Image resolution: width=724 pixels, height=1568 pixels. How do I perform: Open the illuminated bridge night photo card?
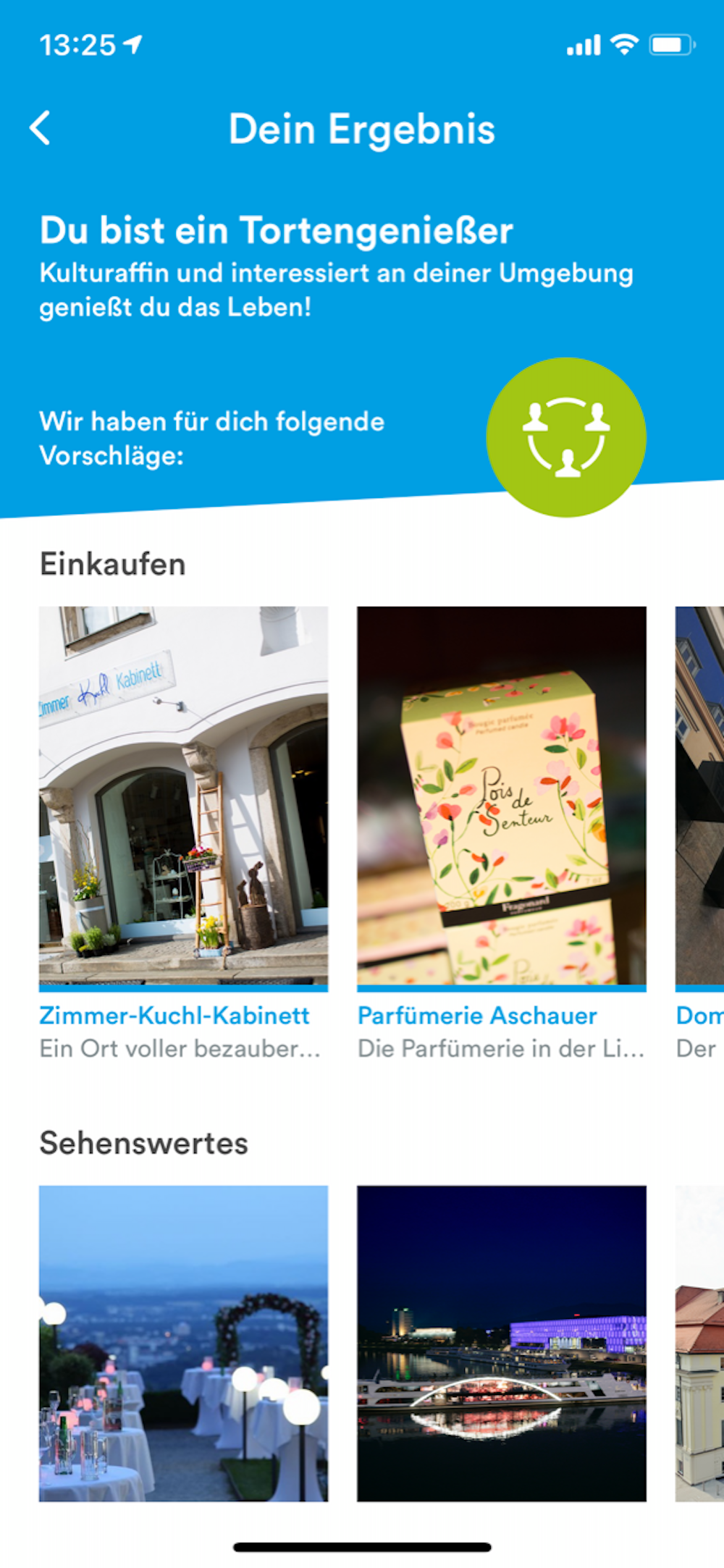click(x=501, y=1343)
